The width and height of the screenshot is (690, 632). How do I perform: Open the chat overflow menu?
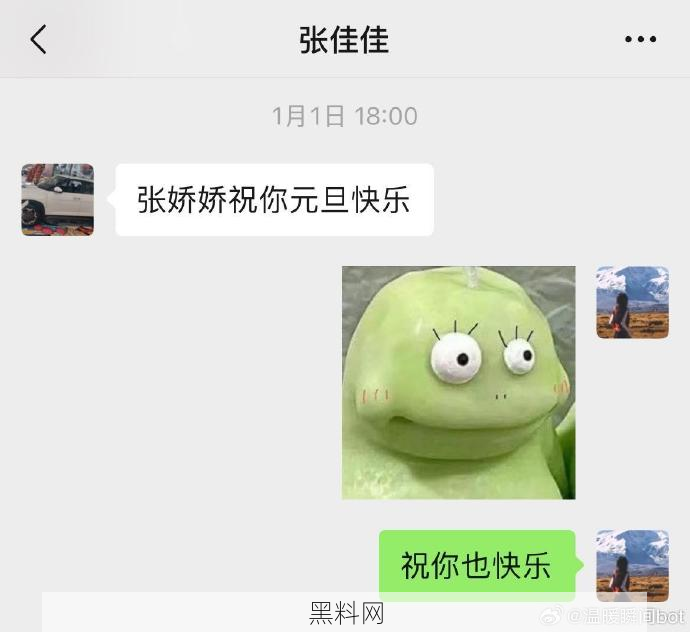click(x=640, y=40)
